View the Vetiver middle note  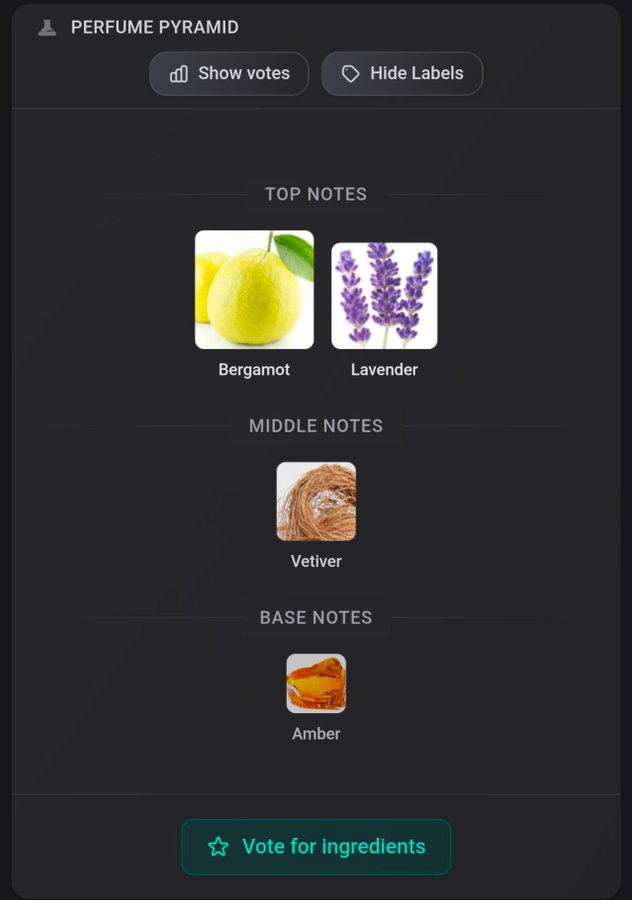[316, 502]
